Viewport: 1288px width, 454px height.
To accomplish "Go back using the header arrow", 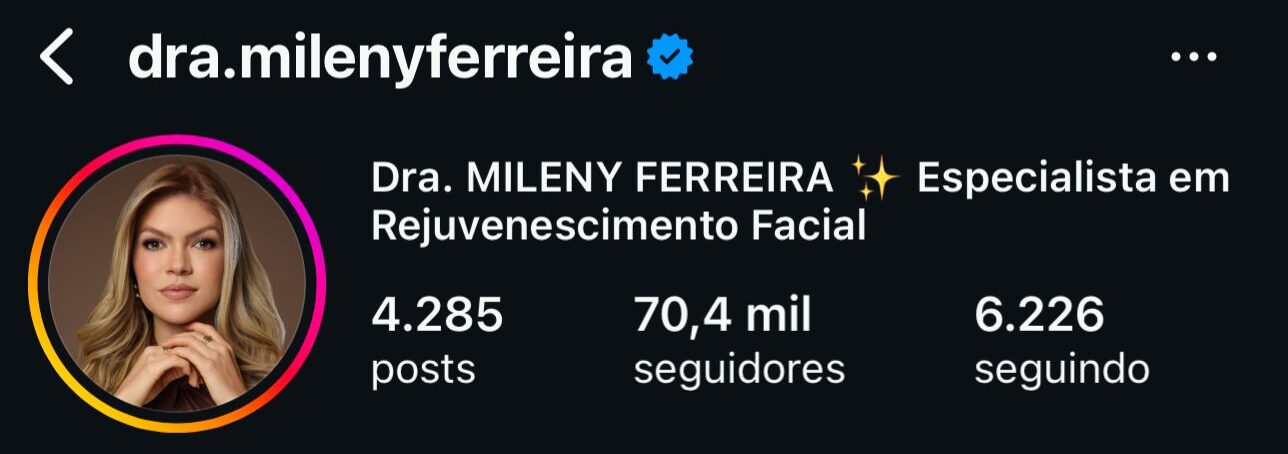I will coord(57,60).
